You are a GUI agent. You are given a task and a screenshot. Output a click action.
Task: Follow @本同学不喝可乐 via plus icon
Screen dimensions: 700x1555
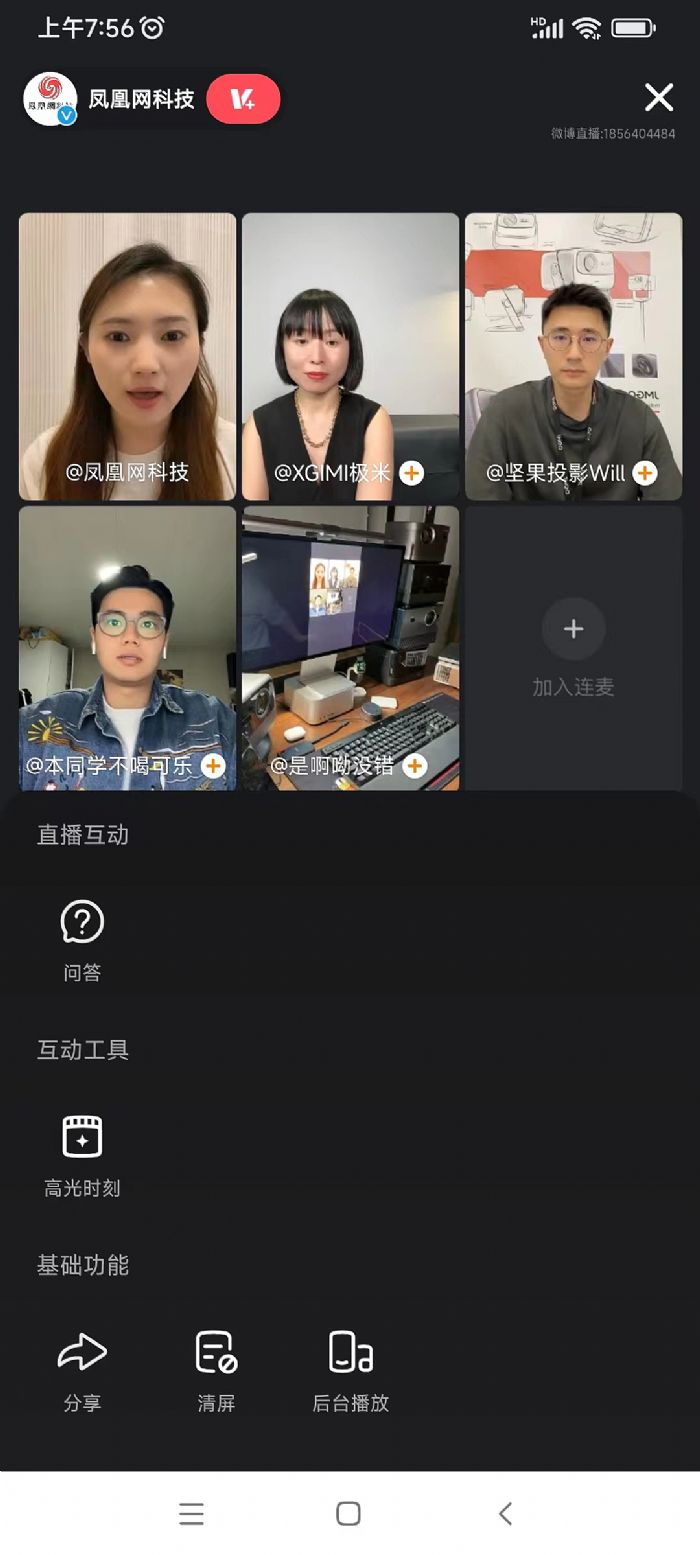[213, 766]
